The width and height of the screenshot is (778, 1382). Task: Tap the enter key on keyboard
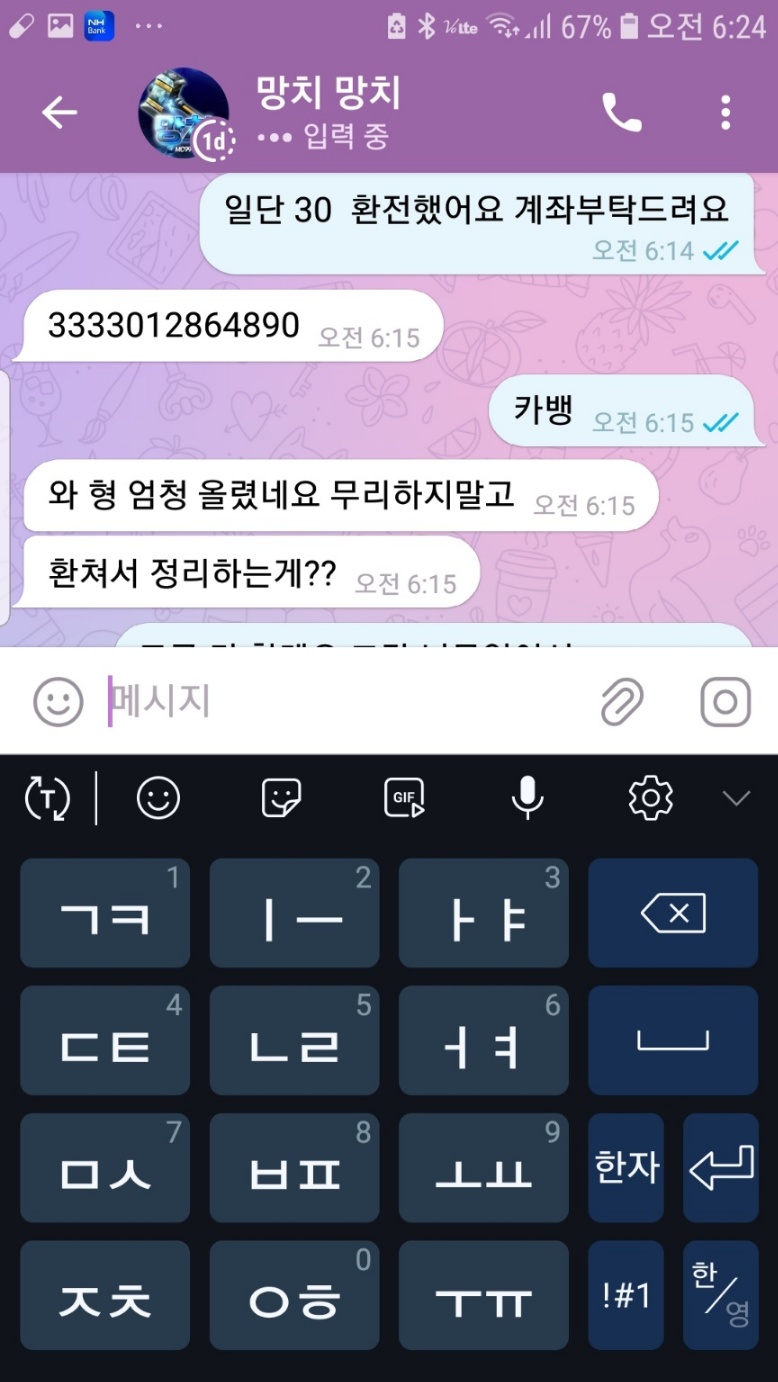click(x=720, y=1168)
